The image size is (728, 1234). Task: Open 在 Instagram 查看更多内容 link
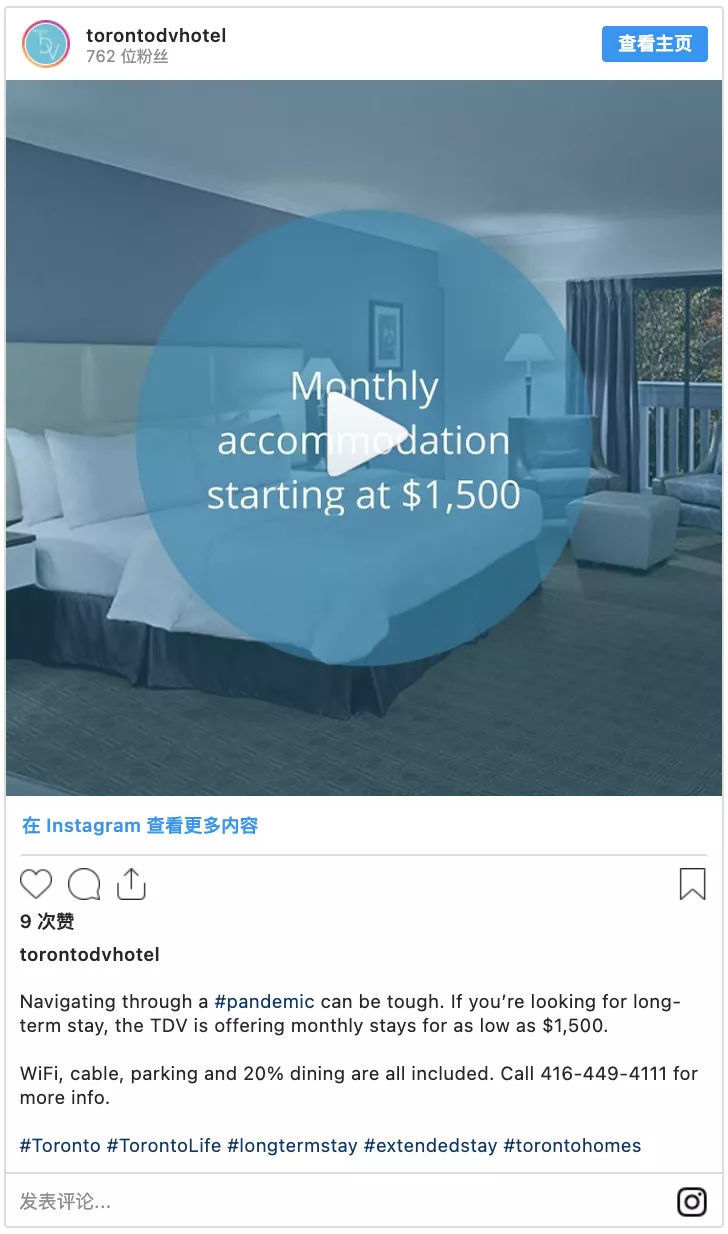(140, 826)
